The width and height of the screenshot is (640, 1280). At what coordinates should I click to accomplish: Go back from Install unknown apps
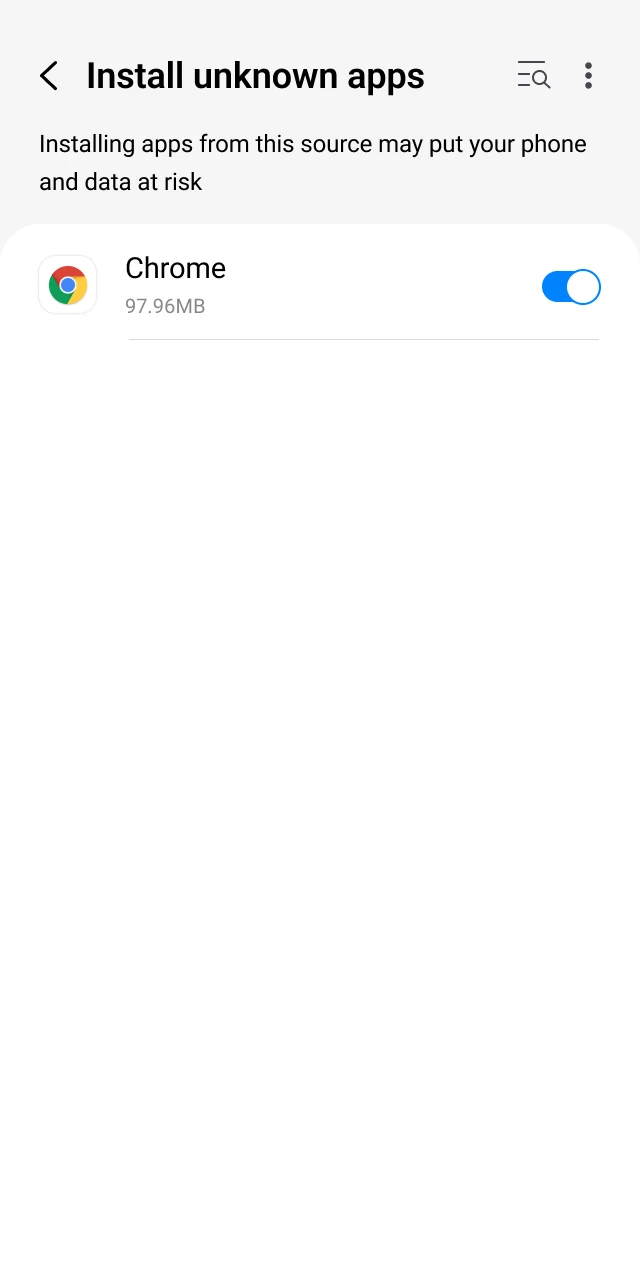click(x=49, y=76)
